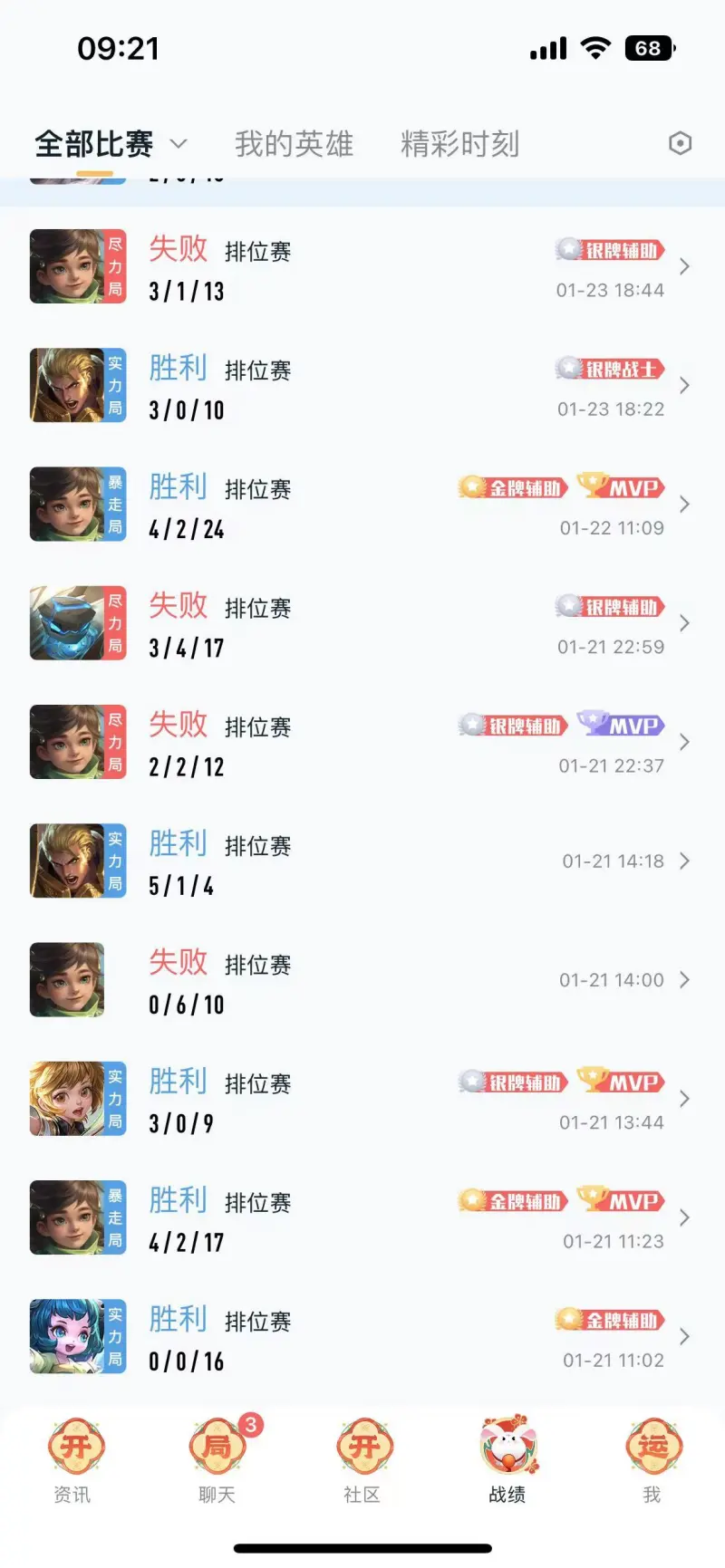This screenshot has width=725, height=1568.
Task: Switch to the 精彩时刻 tab
Action: pos(459,144)
